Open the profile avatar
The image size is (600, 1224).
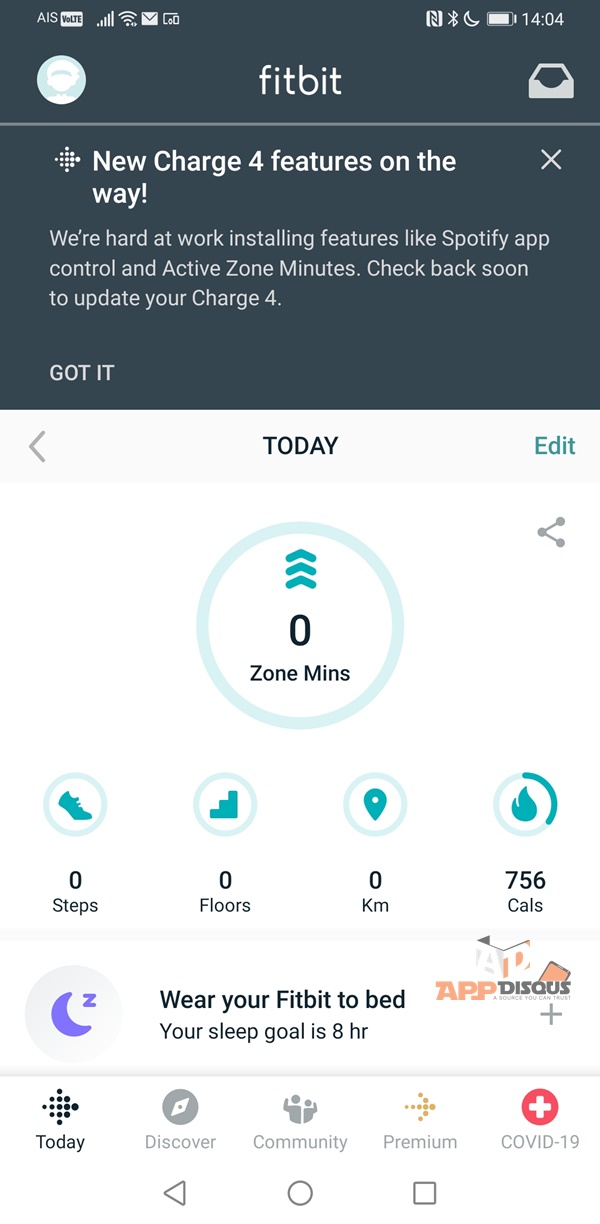point(61,80)
